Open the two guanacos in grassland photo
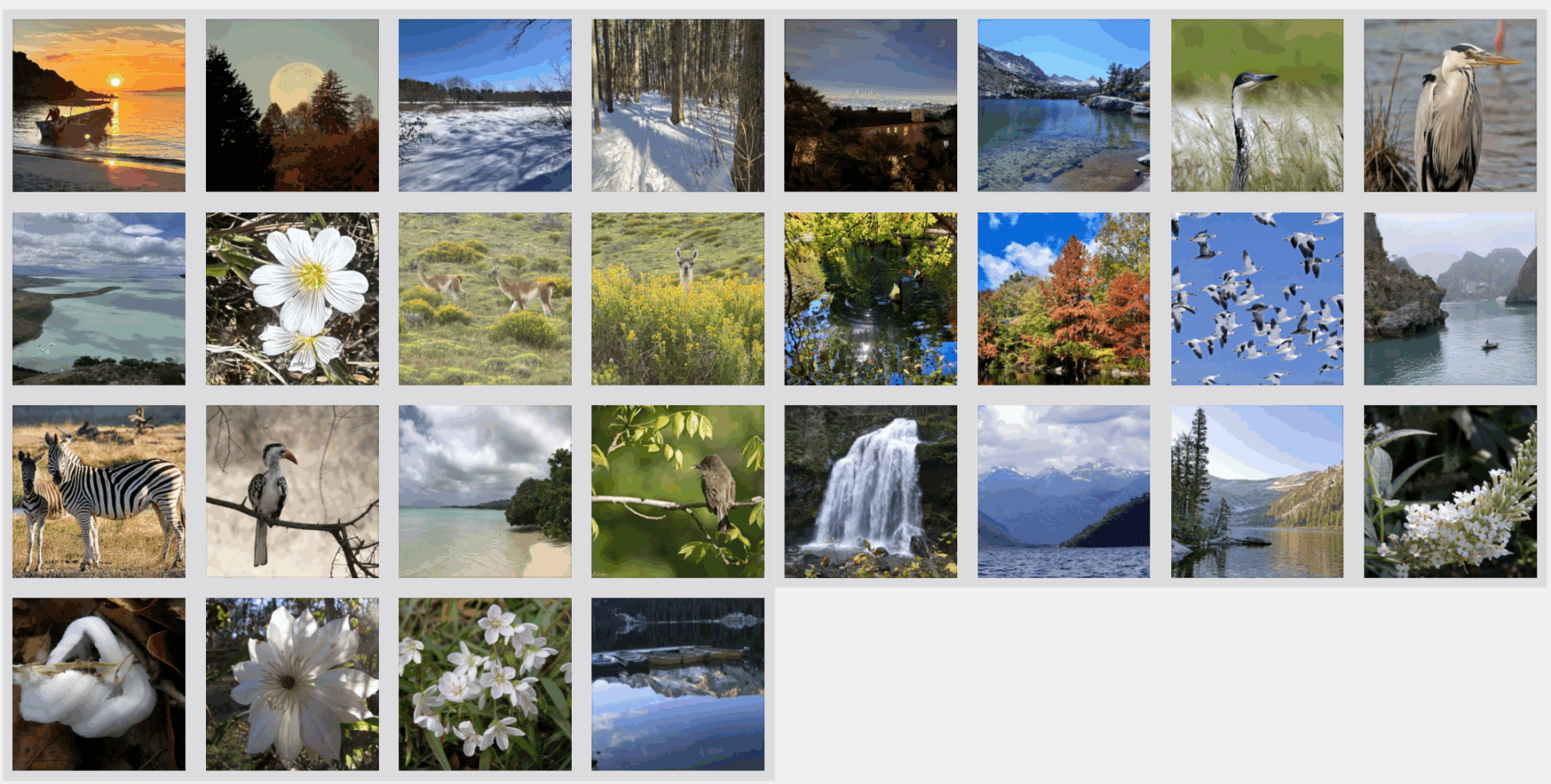 [x=485, y=298]
